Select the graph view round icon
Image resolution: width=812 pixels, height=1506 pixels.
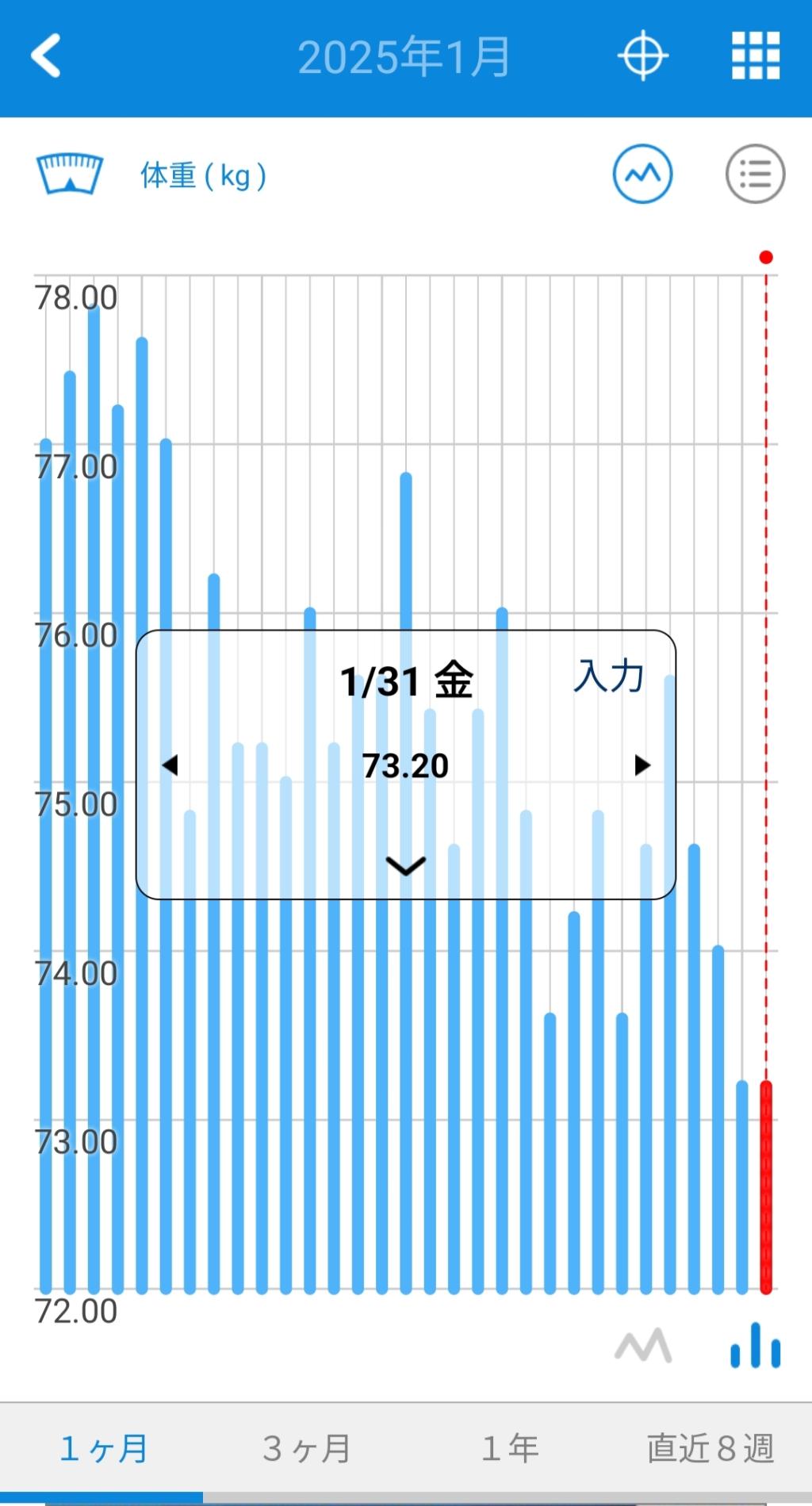[642, 174]
